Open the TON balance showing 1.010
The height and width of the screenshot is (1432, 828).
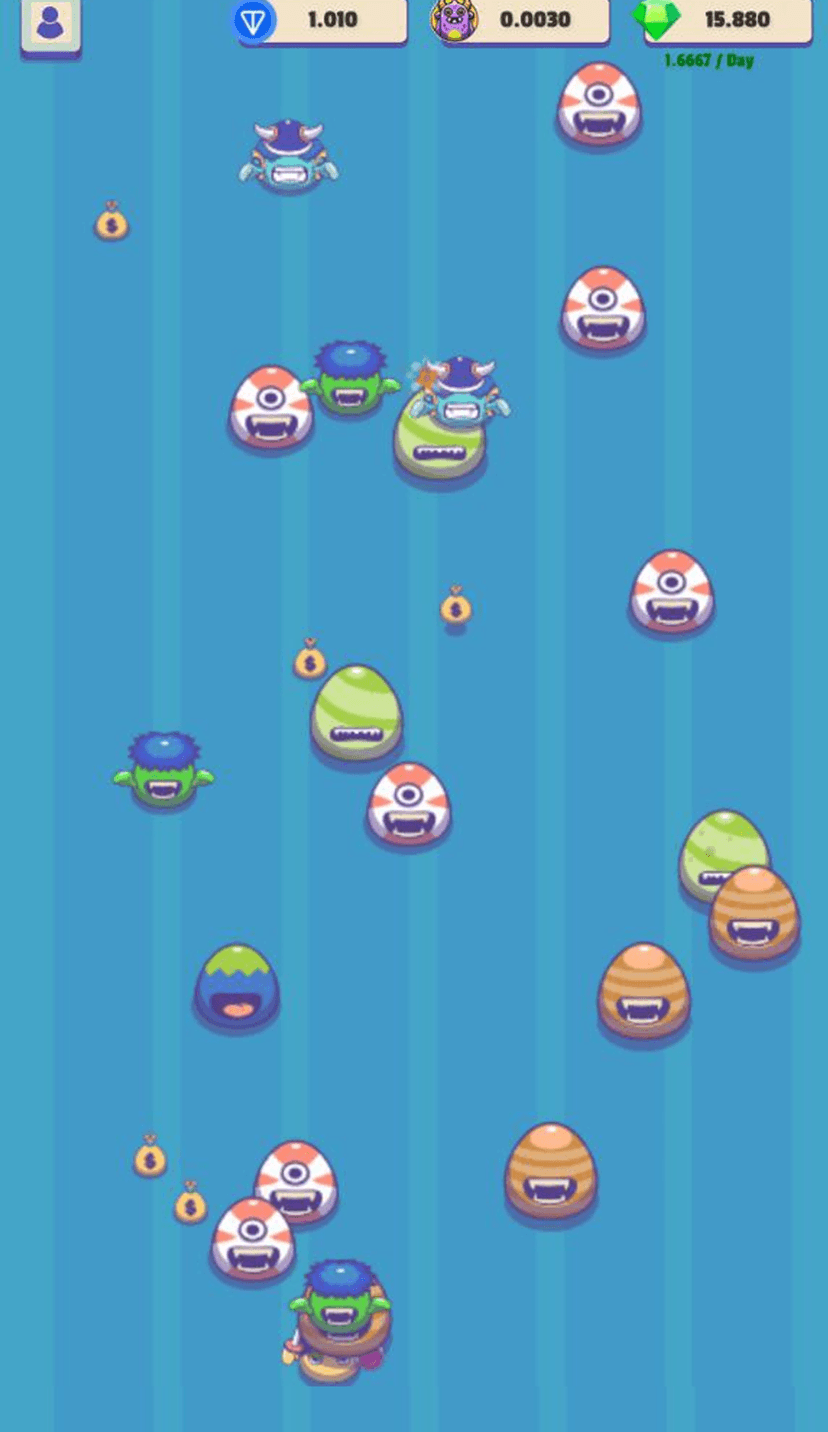322,20
